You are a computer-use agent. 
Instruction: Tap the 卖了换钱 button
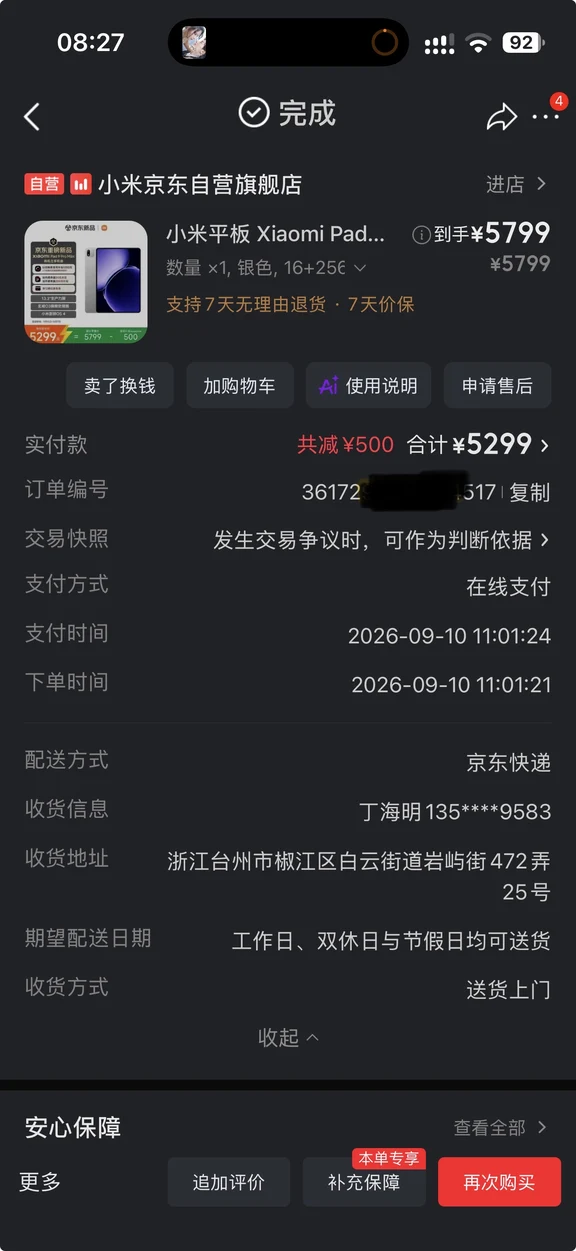pyautogui.click(x=120, y=386)
